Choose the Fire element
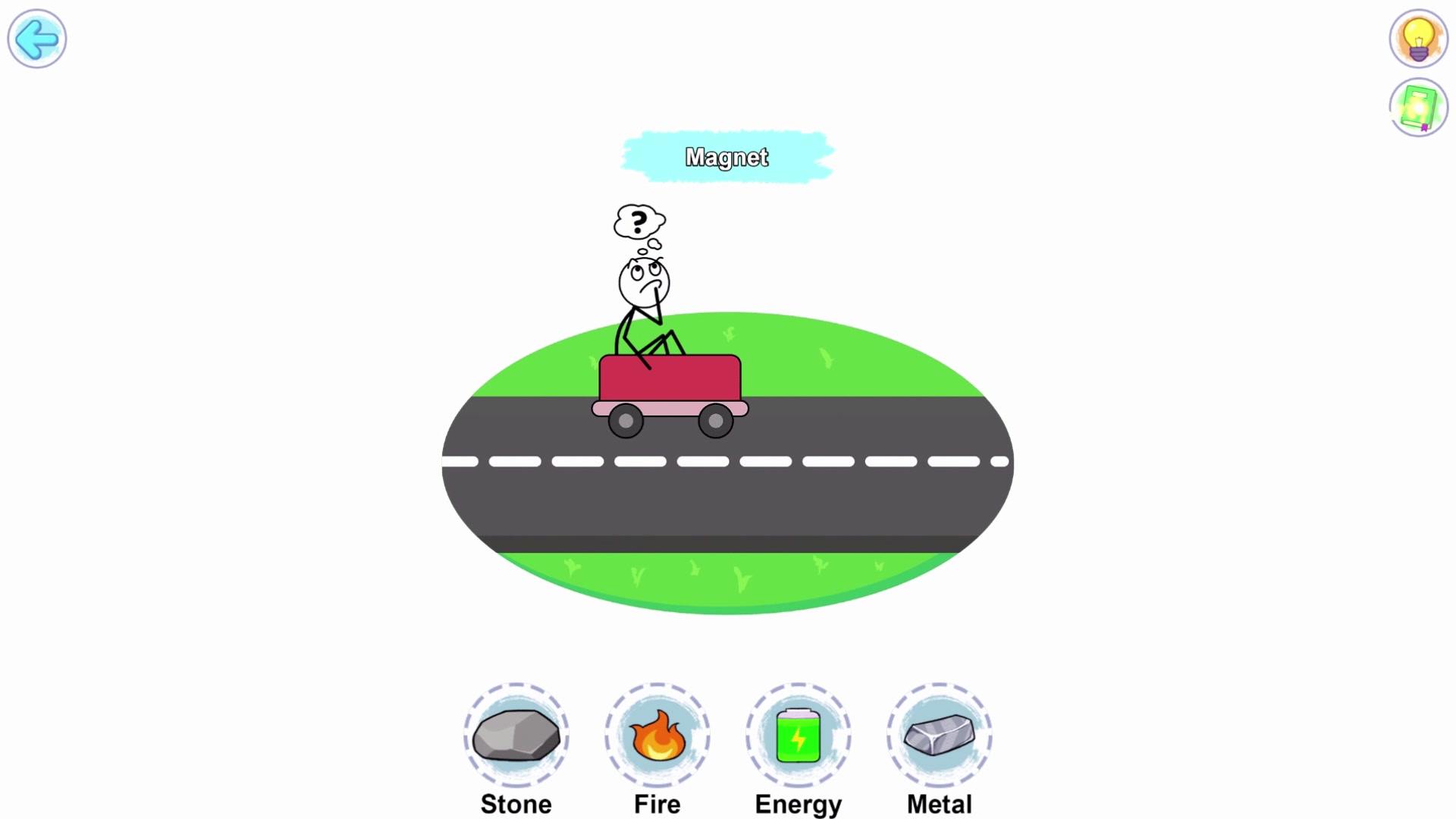Viewport: 1456px width, 819px height. click(657, 735)
